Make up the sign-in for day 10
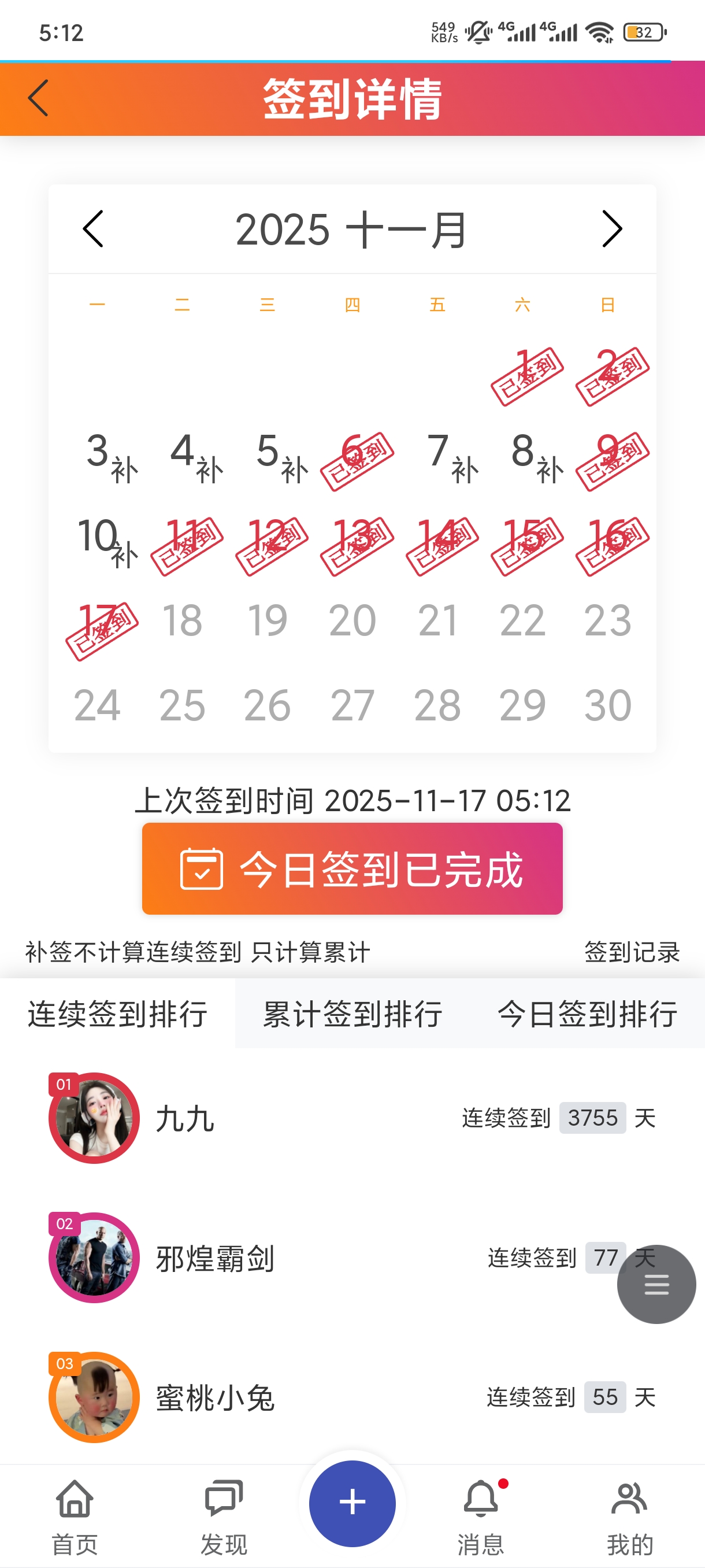Image resolution: width=705 pixels, height=1568 pixels. pyautogui.click(x=124, y=555)
